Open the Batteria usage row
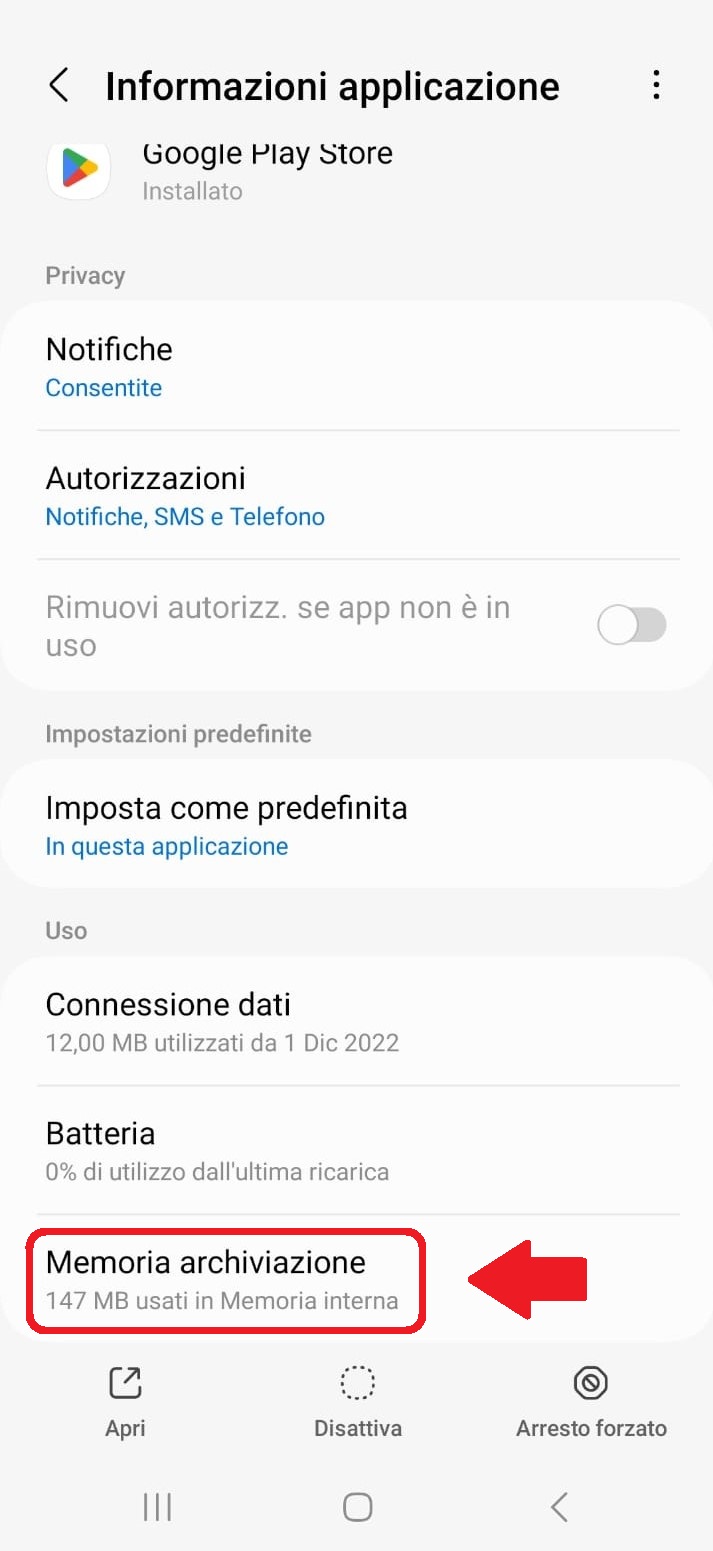 (x=356, y=1150)
